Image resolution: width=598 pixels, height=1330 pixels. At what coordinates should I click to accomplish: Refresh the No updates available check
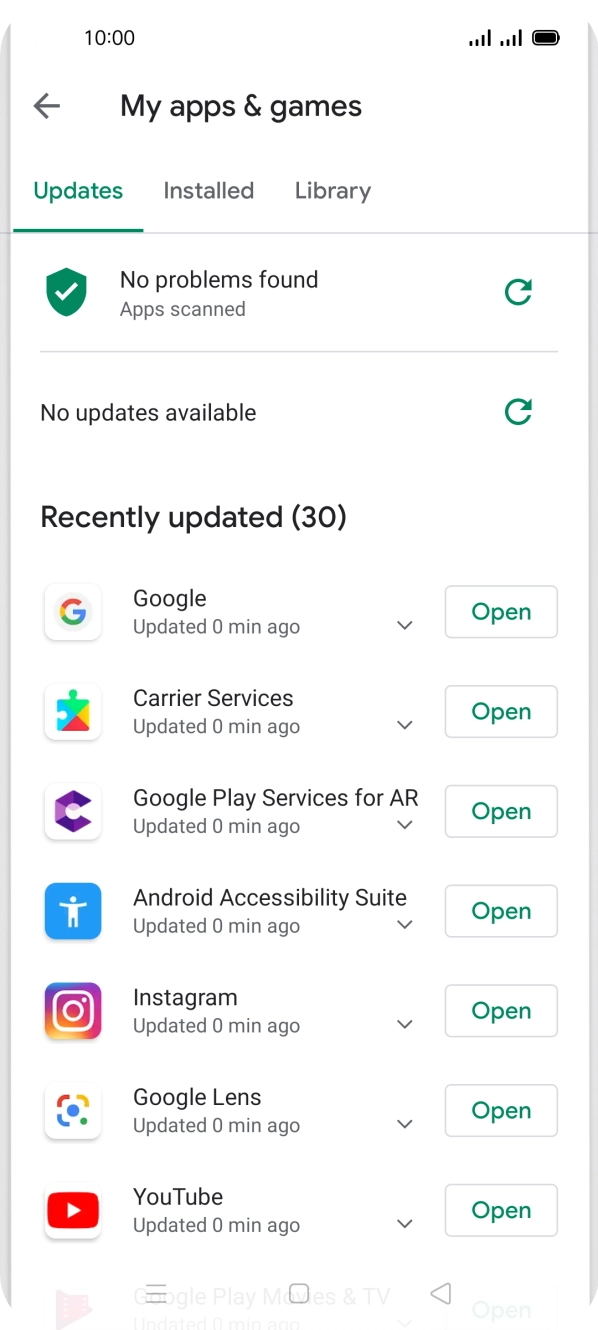[x=518, y=411]
